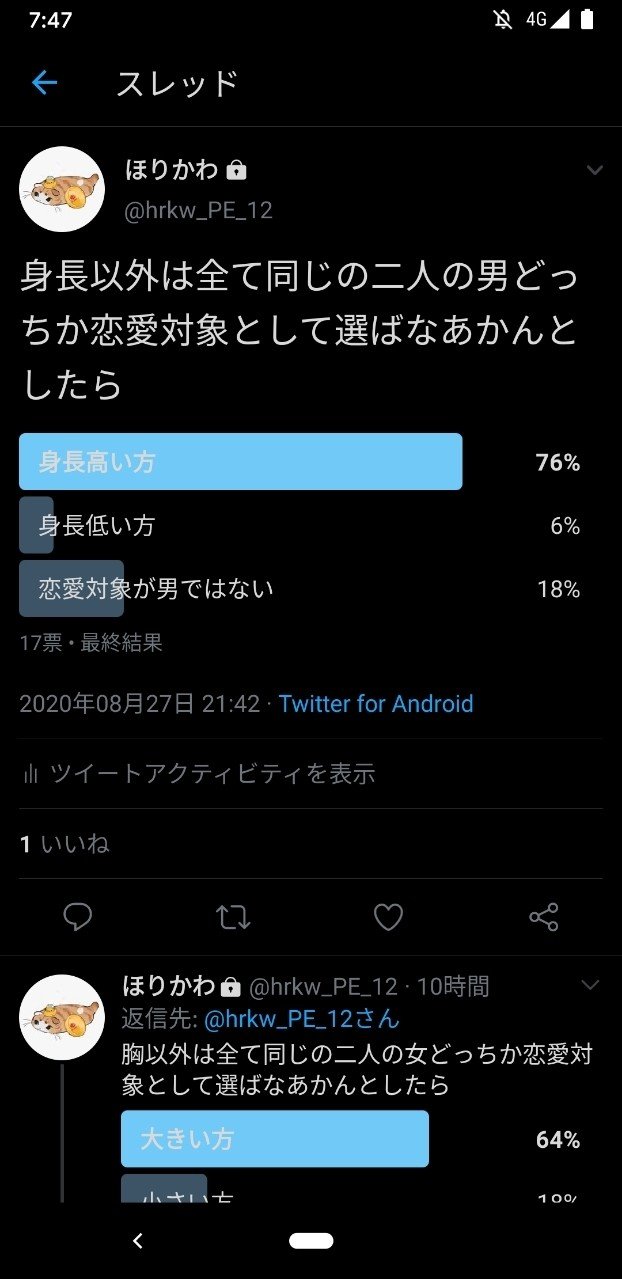
Task: Go back from the スレッド screen
Action: (x=45, y=83)
